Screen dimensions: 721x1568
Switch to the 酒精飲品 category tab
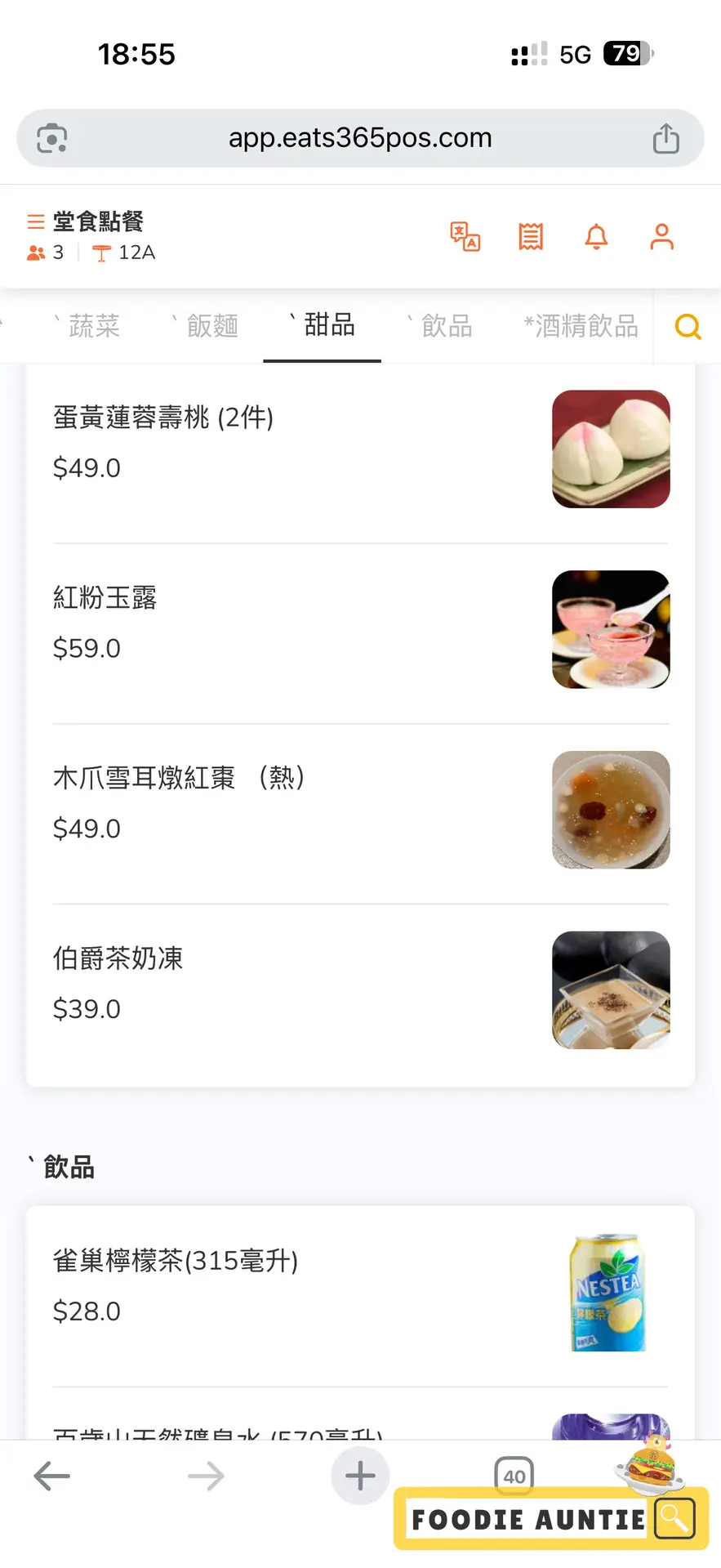coord(581,326)
